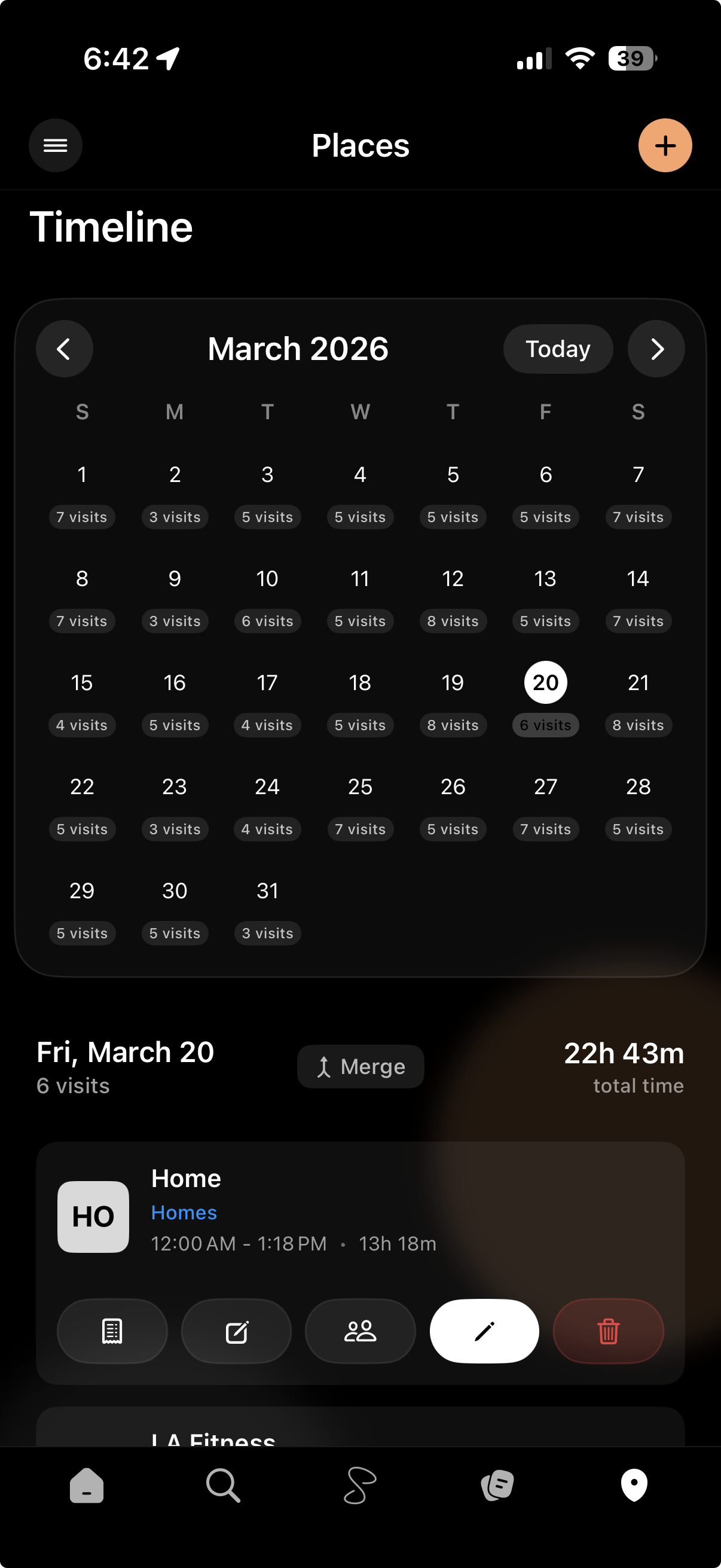Viewport: 721px width, 1568px height.
Task: Tap the compose note icon on the Home visit
Action: pyautogui.click(x=236, y=1331)
